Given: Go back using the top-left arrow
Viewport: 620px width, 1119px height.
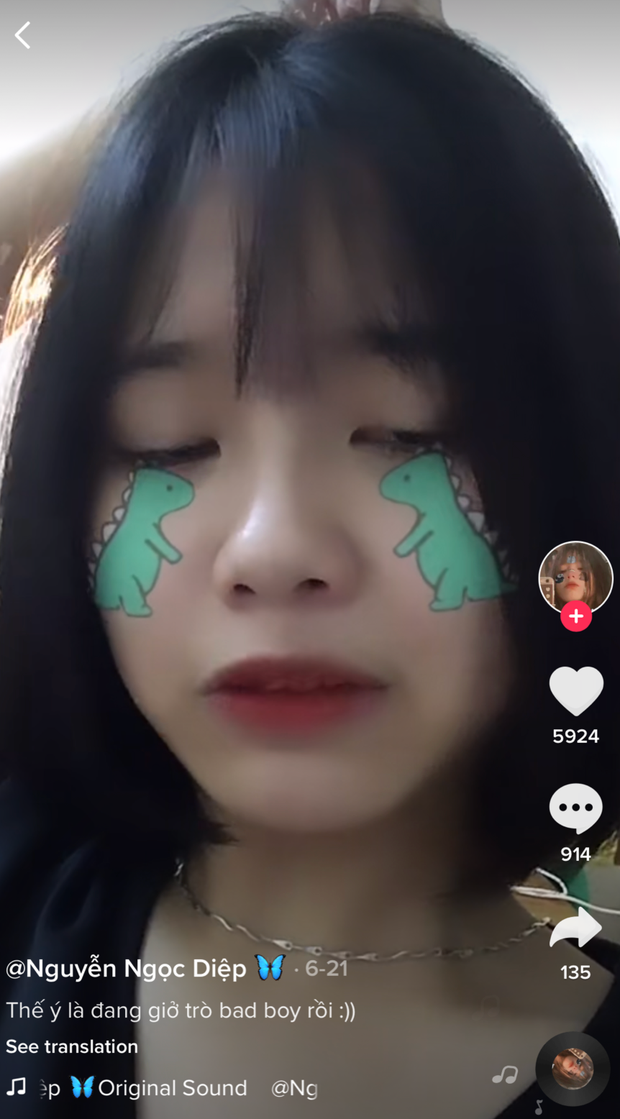Looking at the screenshot, I should (23, 36).
